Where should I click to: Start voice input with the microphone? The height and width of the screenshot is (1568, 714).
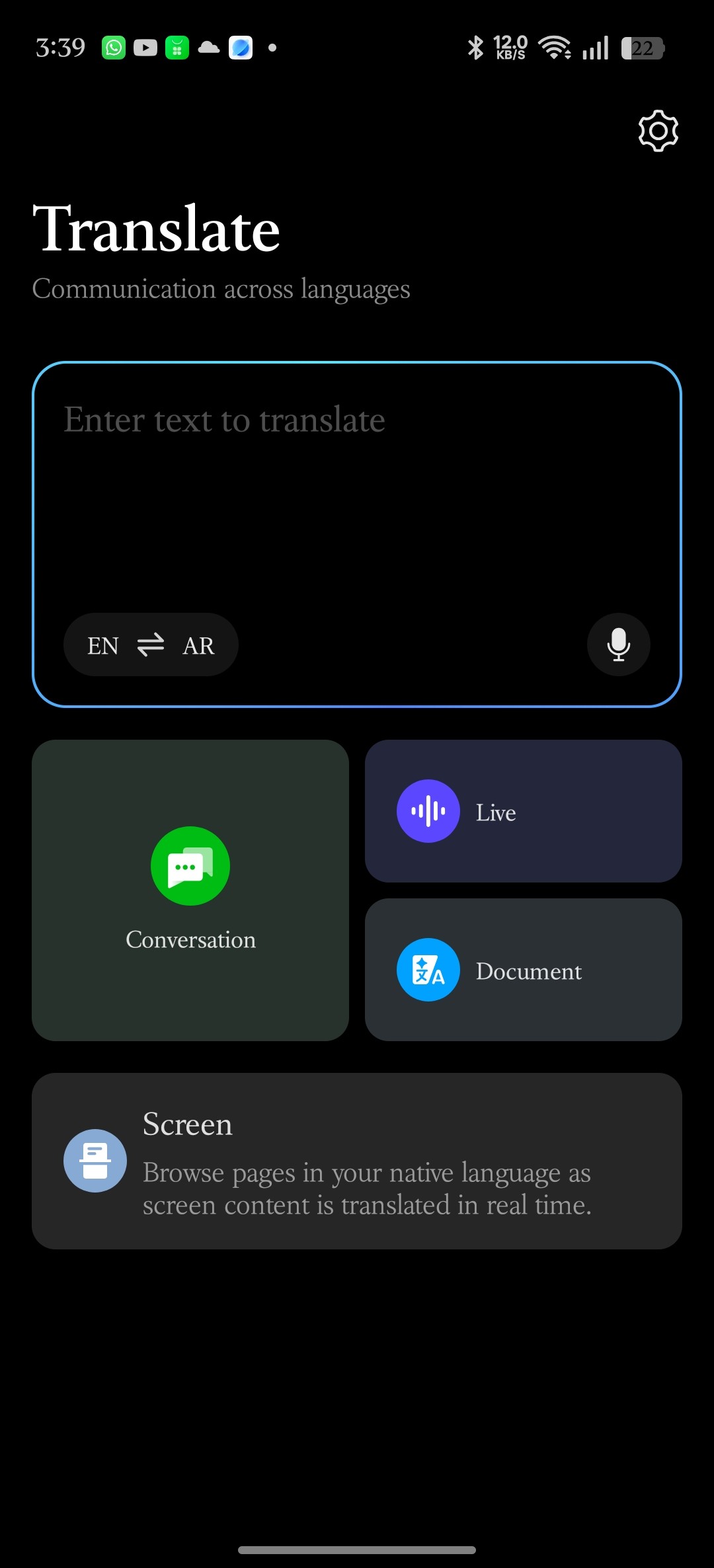(618, 645)
